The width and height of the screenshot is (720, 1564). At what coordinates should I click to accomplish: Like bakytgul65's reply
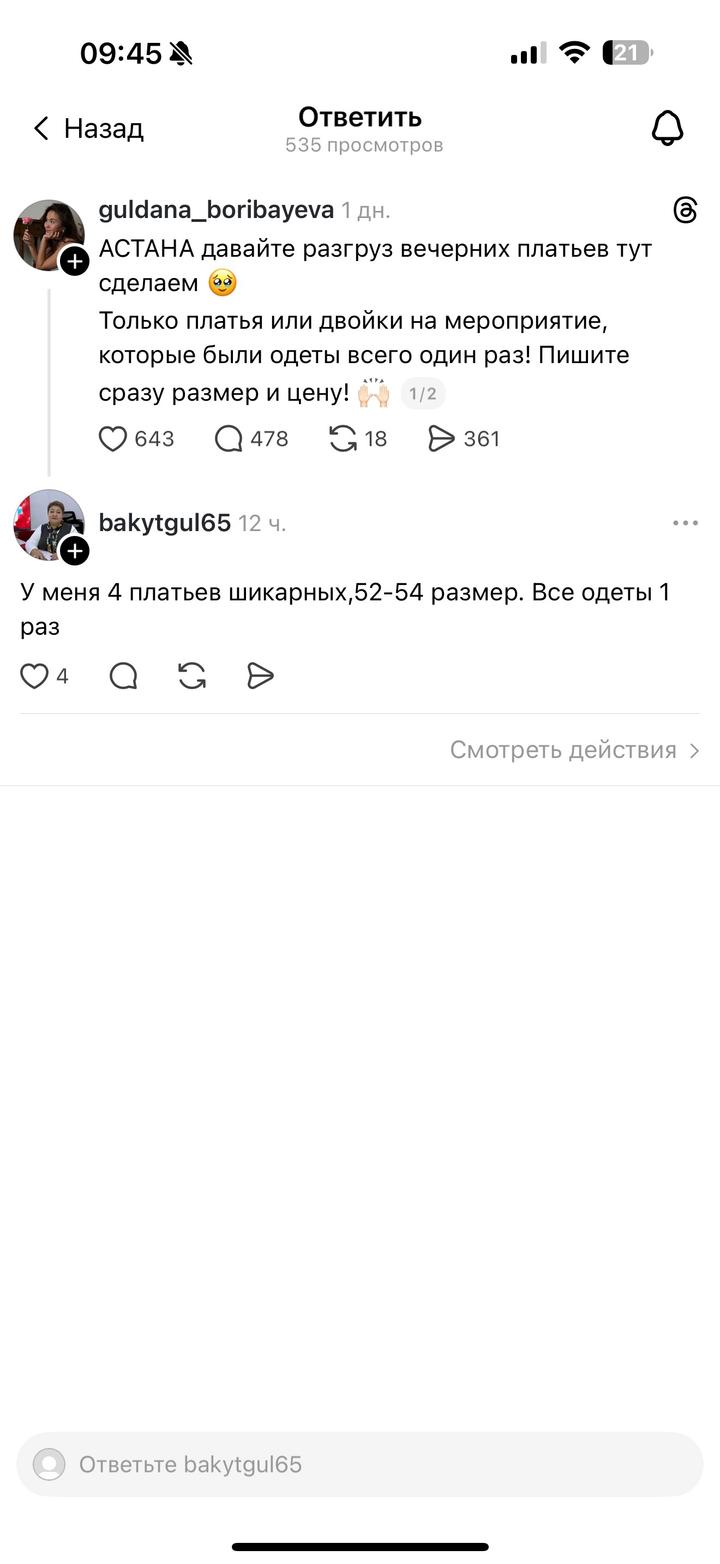pos(35,676)
